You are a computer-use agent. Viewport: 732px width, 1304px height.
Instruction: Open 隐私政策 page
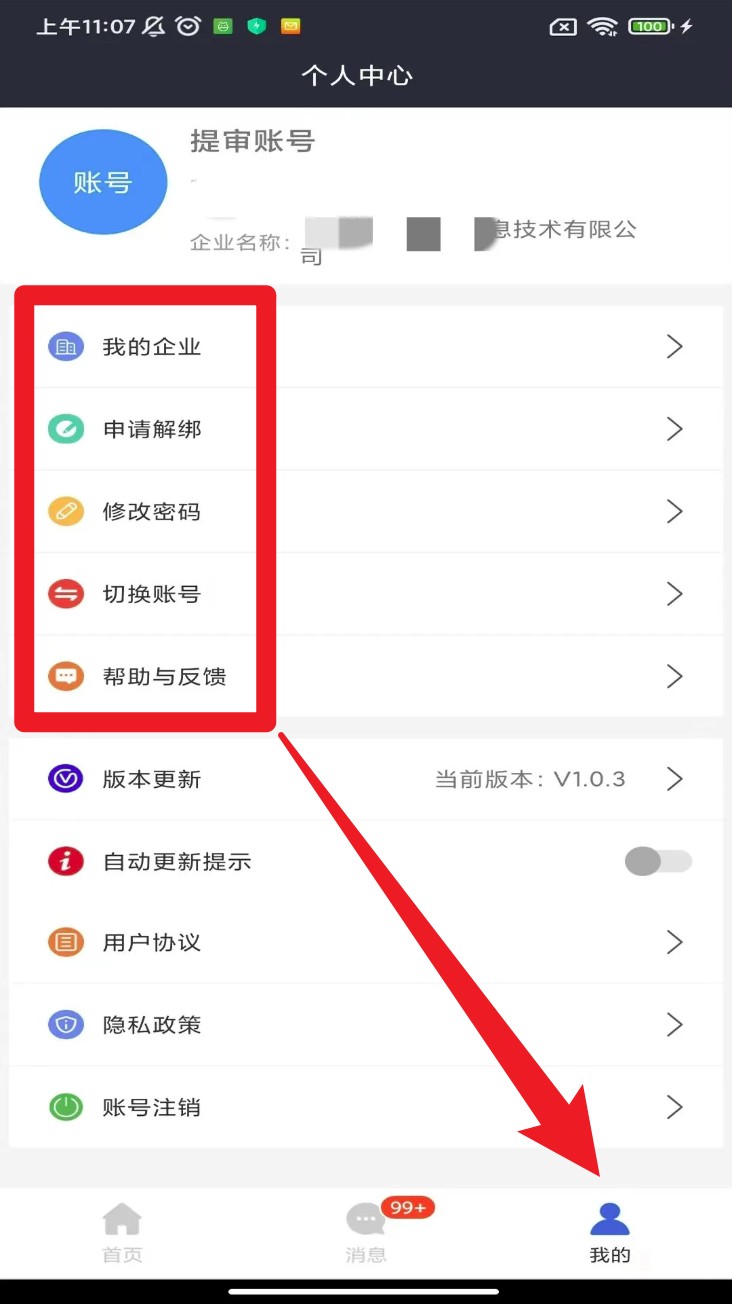(366, 1025)
